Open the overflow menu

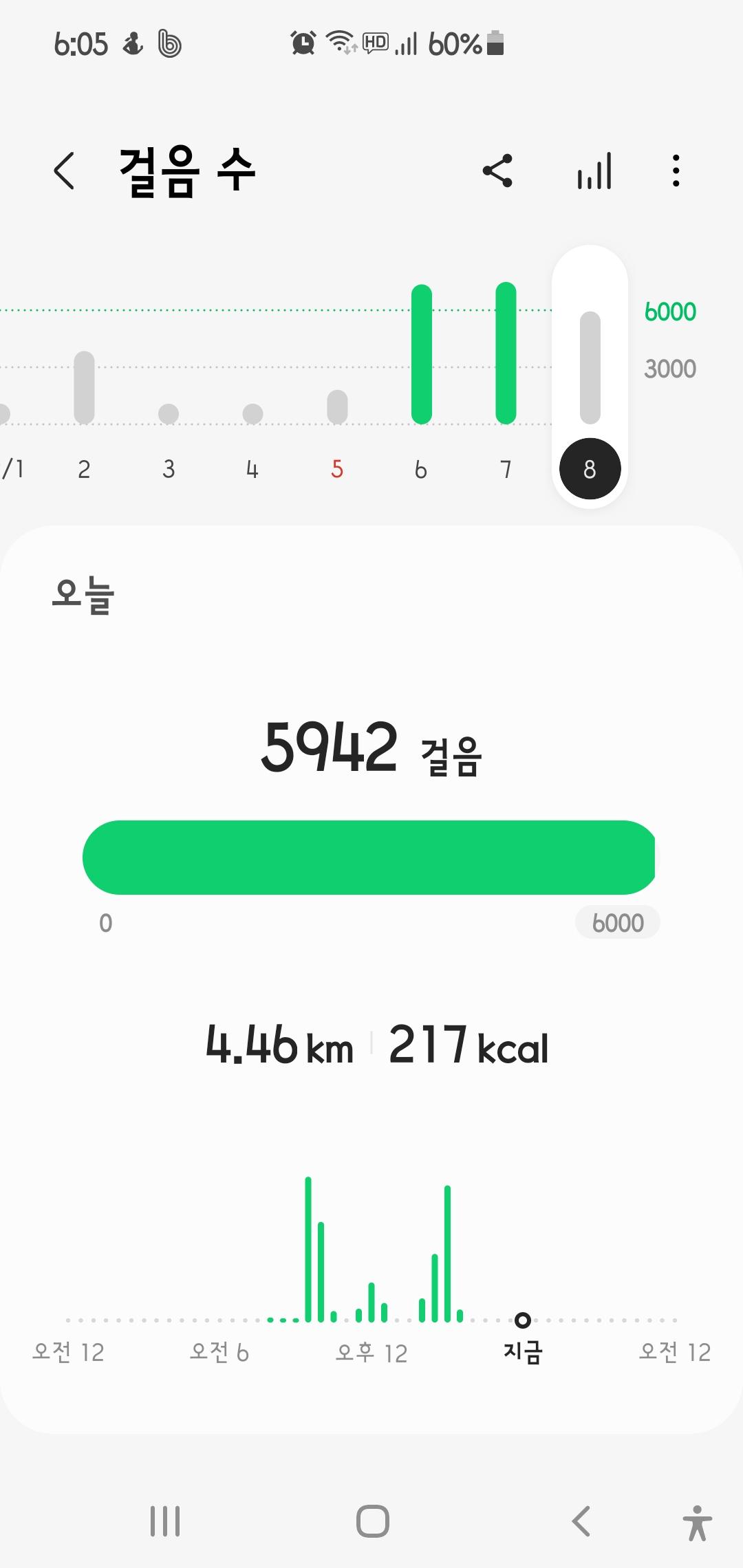pos(676,171)
